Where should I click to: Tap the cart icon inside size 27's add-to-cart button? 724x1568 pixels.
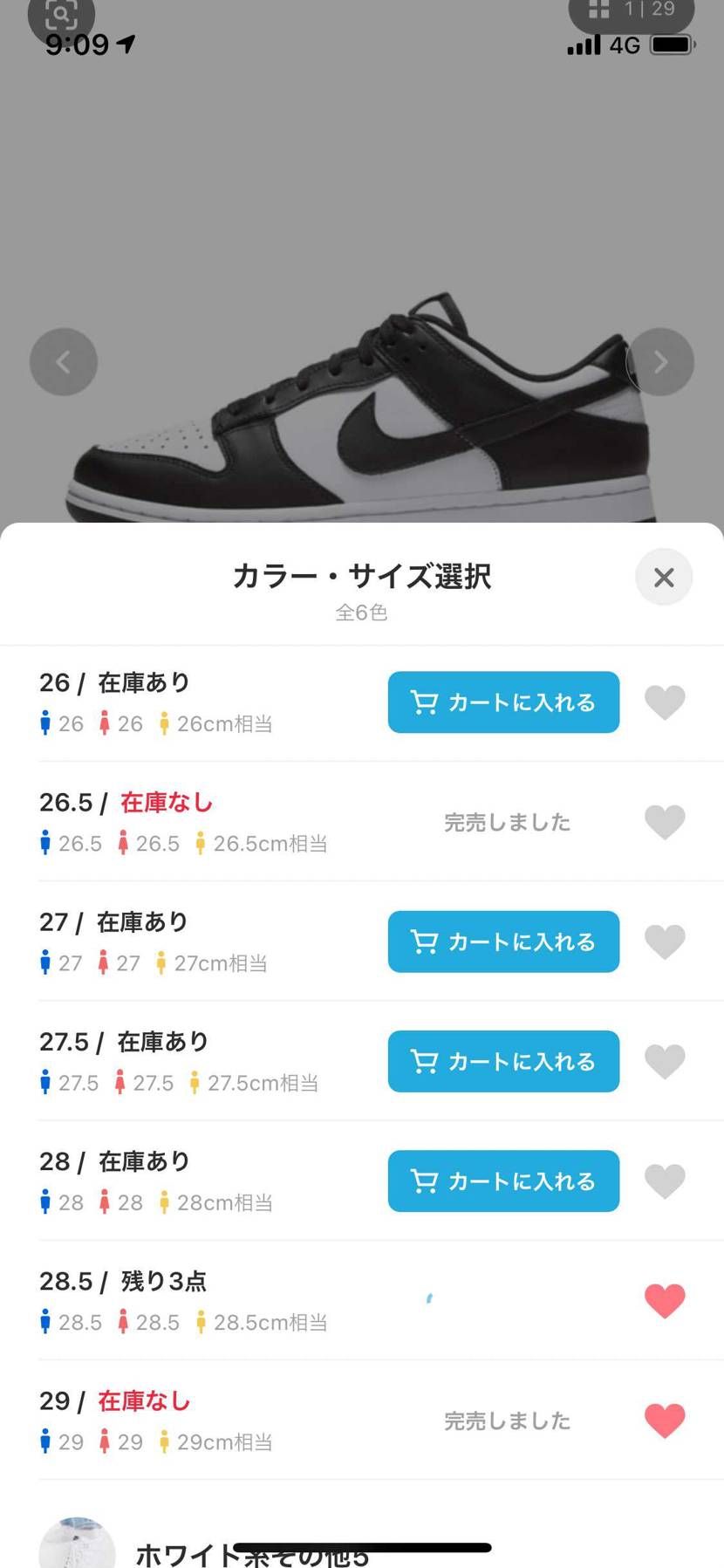[x=425, y=941]
